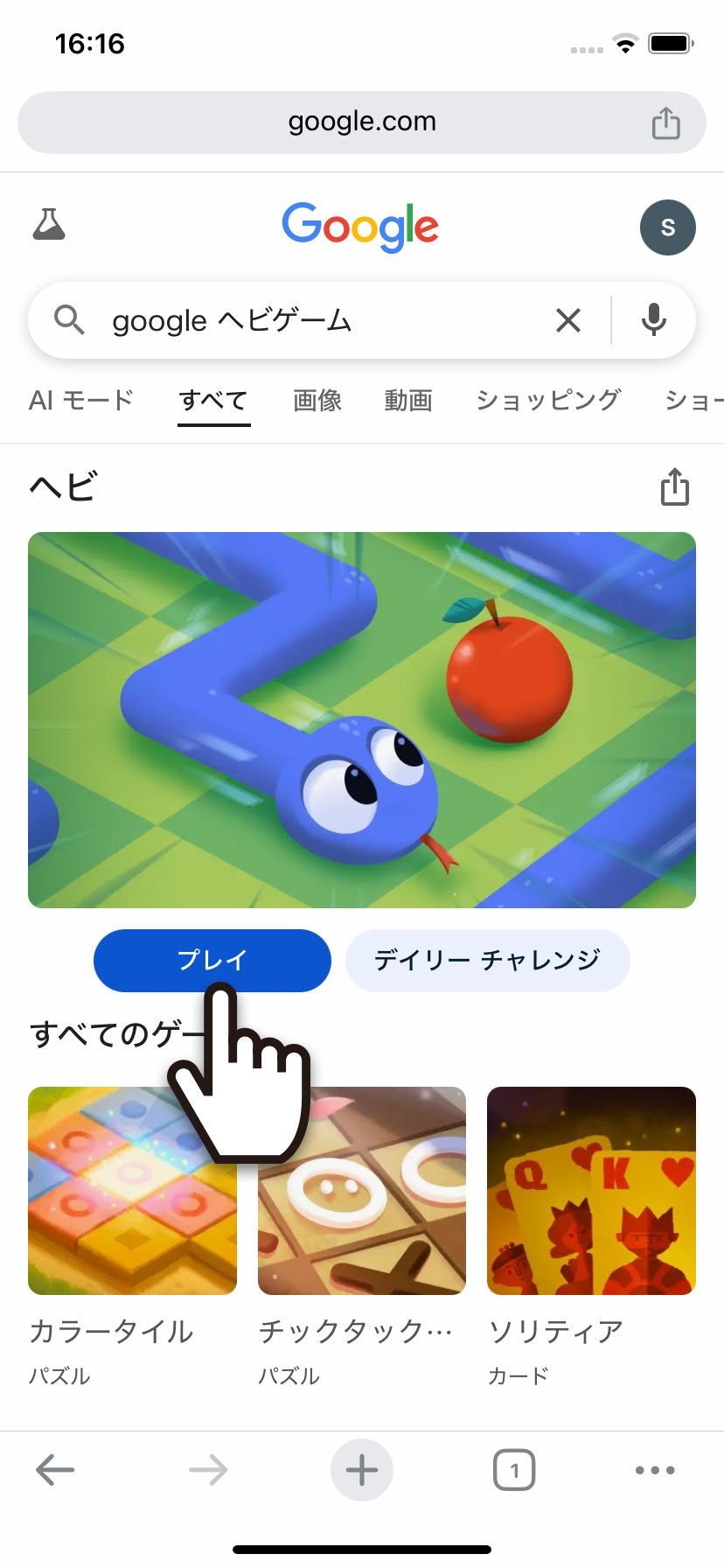Clear the search query using the X icon
This screenshot has height=1568, width=724.
coord(568,320)
